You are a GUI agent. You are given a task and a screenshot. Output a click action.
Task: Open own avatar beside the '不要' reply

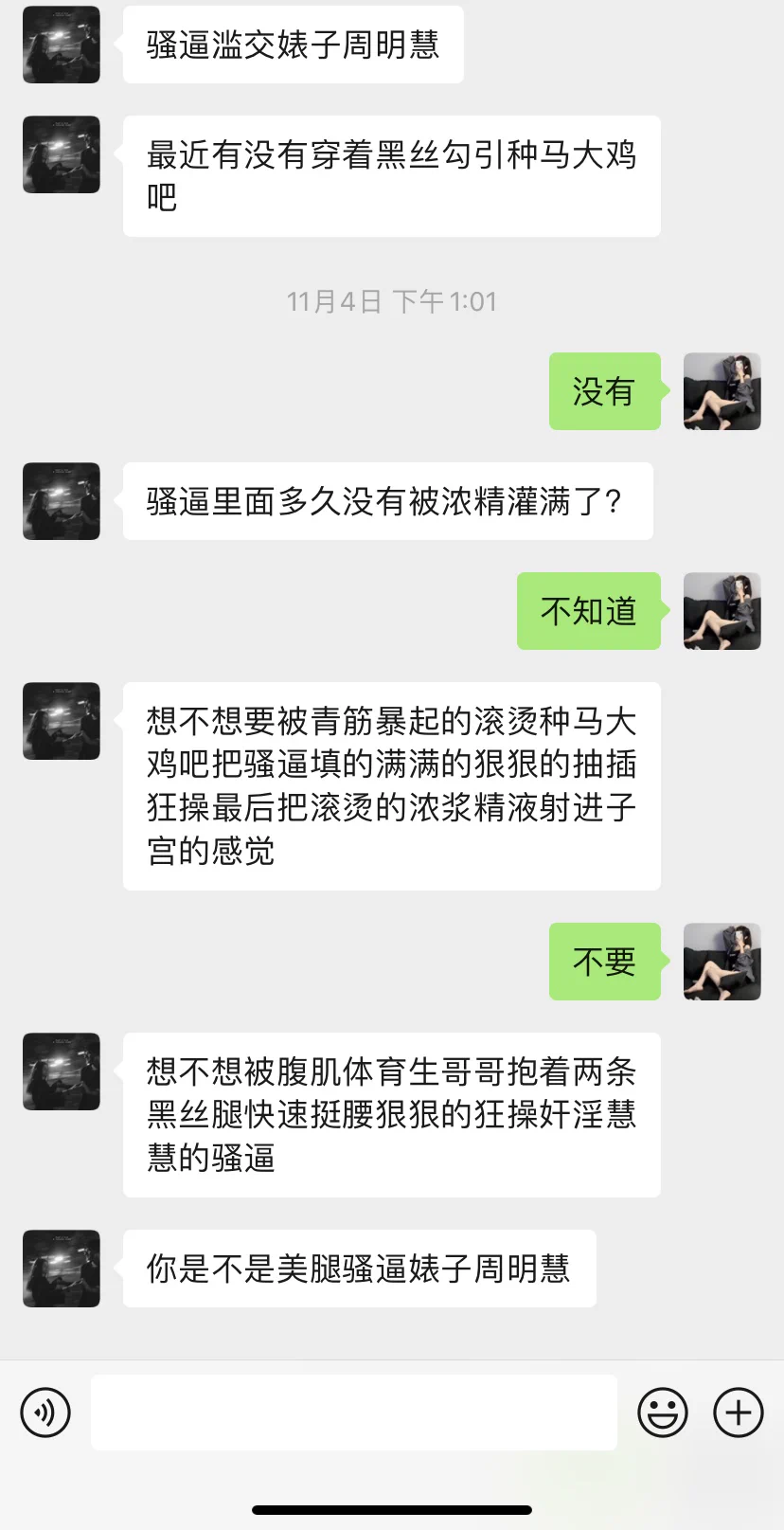[x=722, y=962]
